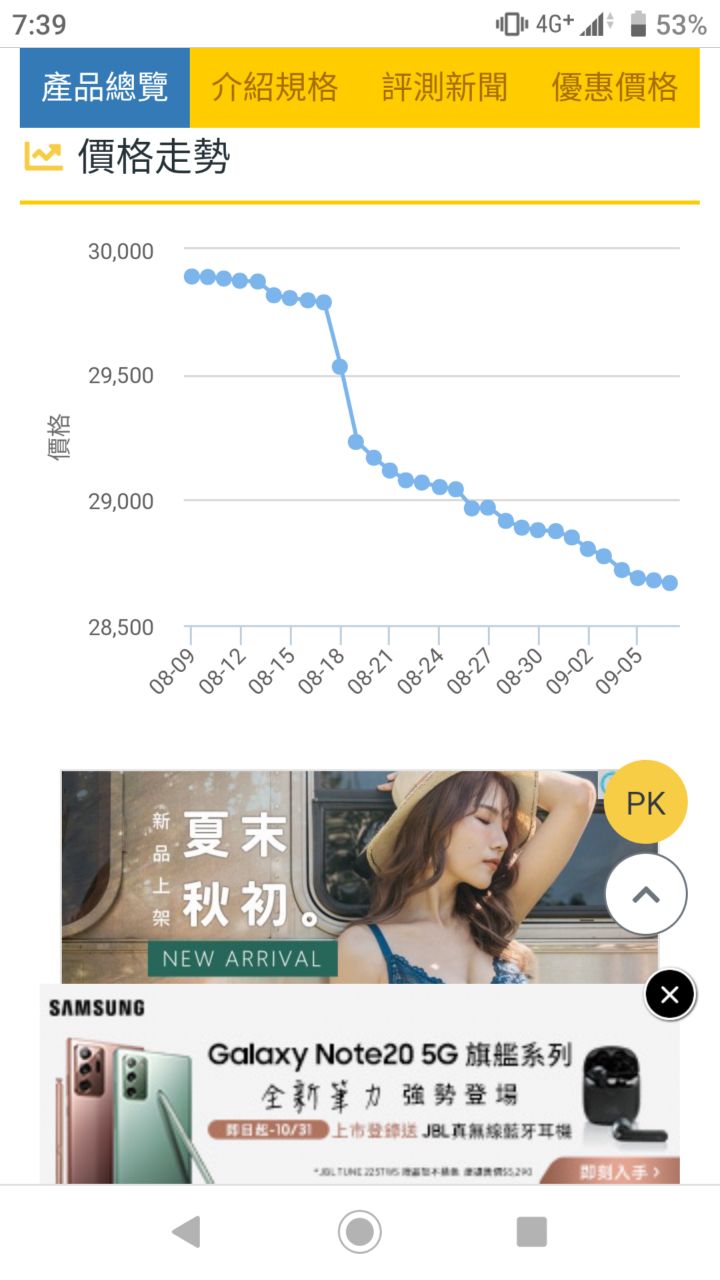Image resolution: width=720 pixels, height=1280 pixels.
Task: Go to the 優惠價格 tab
Action: (614, 88)
